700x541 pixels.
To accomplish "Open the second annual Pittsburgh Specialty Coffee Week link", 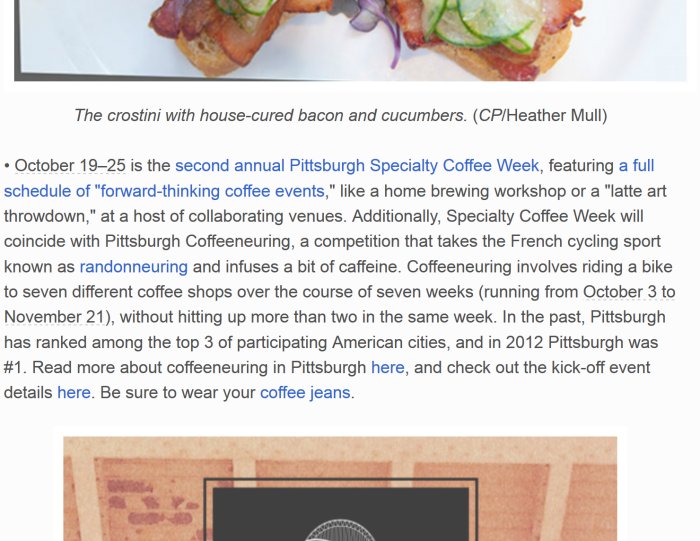I will [357, 165].
